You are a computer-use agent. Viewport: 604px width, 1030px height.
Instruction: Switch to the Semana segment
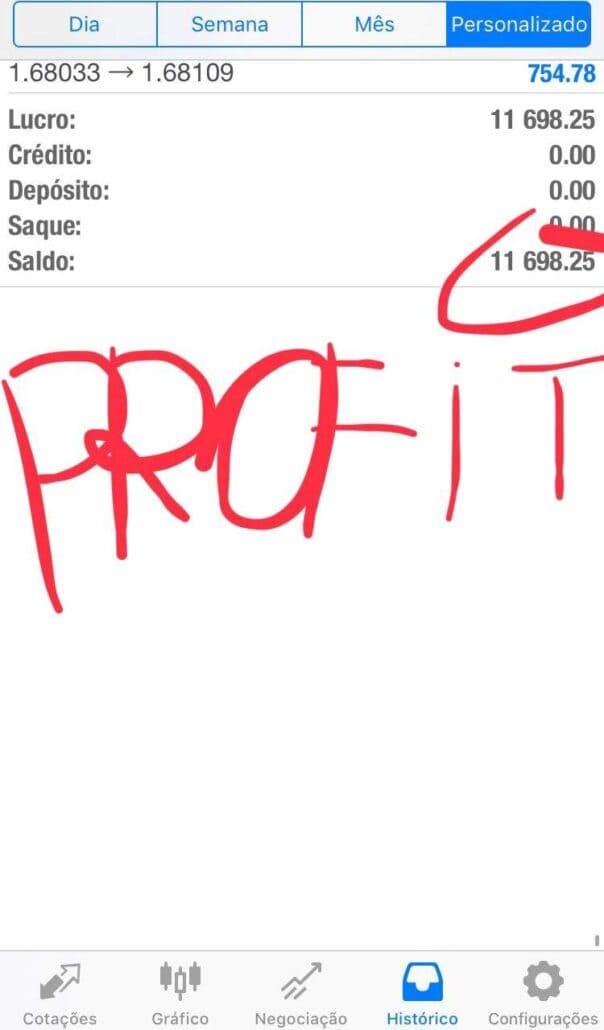(x=229, y=24)
